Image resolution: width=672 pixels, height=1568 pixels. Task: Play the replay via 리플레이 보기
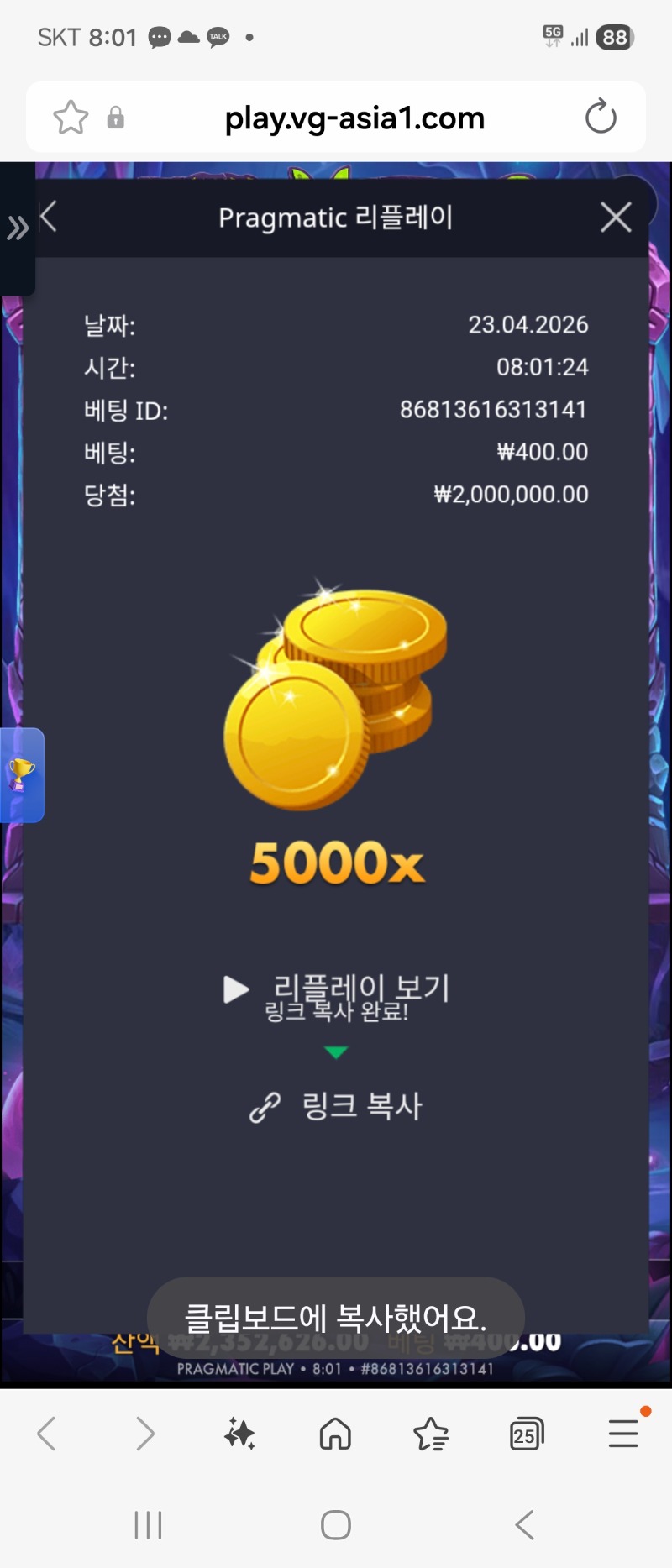point(336,989)
